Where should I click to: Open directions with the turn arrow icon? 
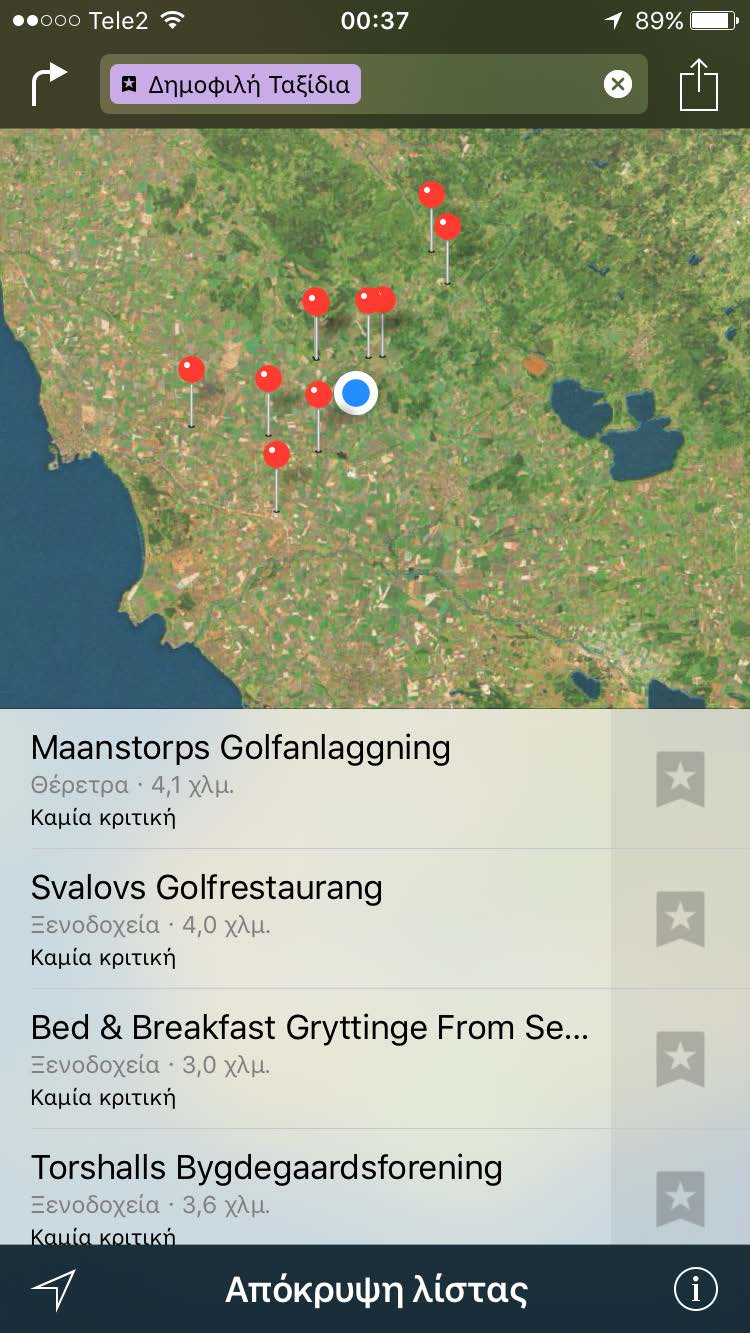pos(49,84)
